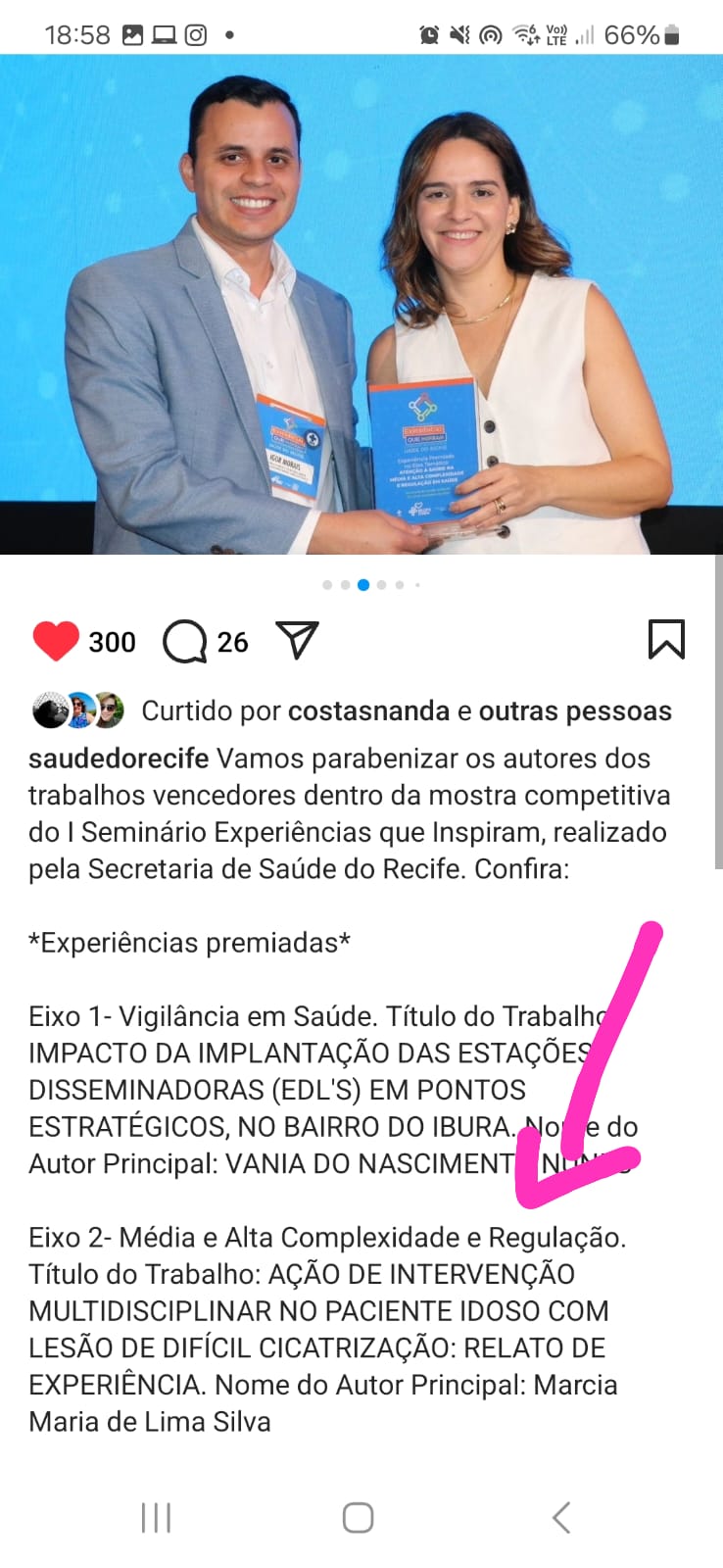The height and width of the screenshot is (1568, 723).
Task: Select the first carousel position dot
Action: coord(327,584)
